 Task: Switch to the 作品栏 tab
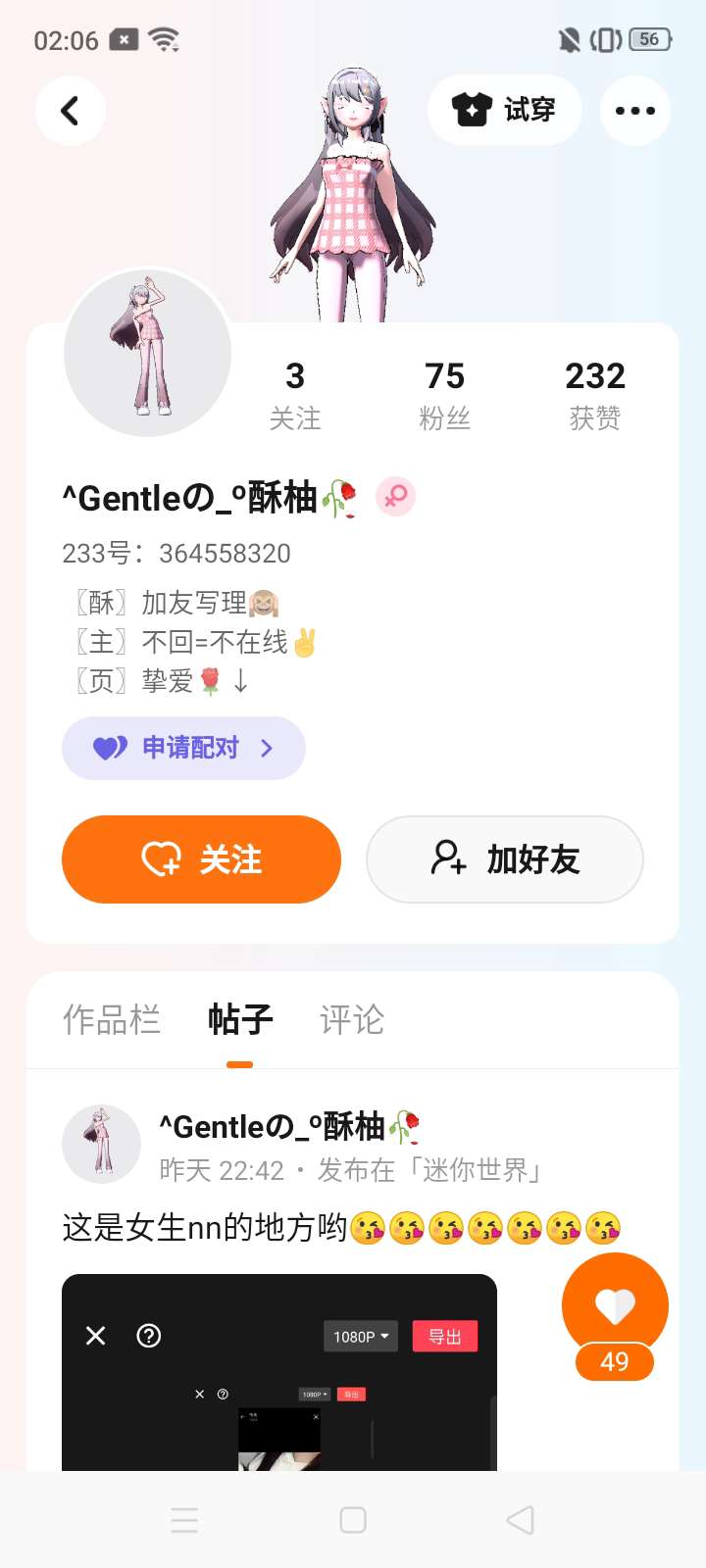pyautogui.click(x=112, y=1019)
